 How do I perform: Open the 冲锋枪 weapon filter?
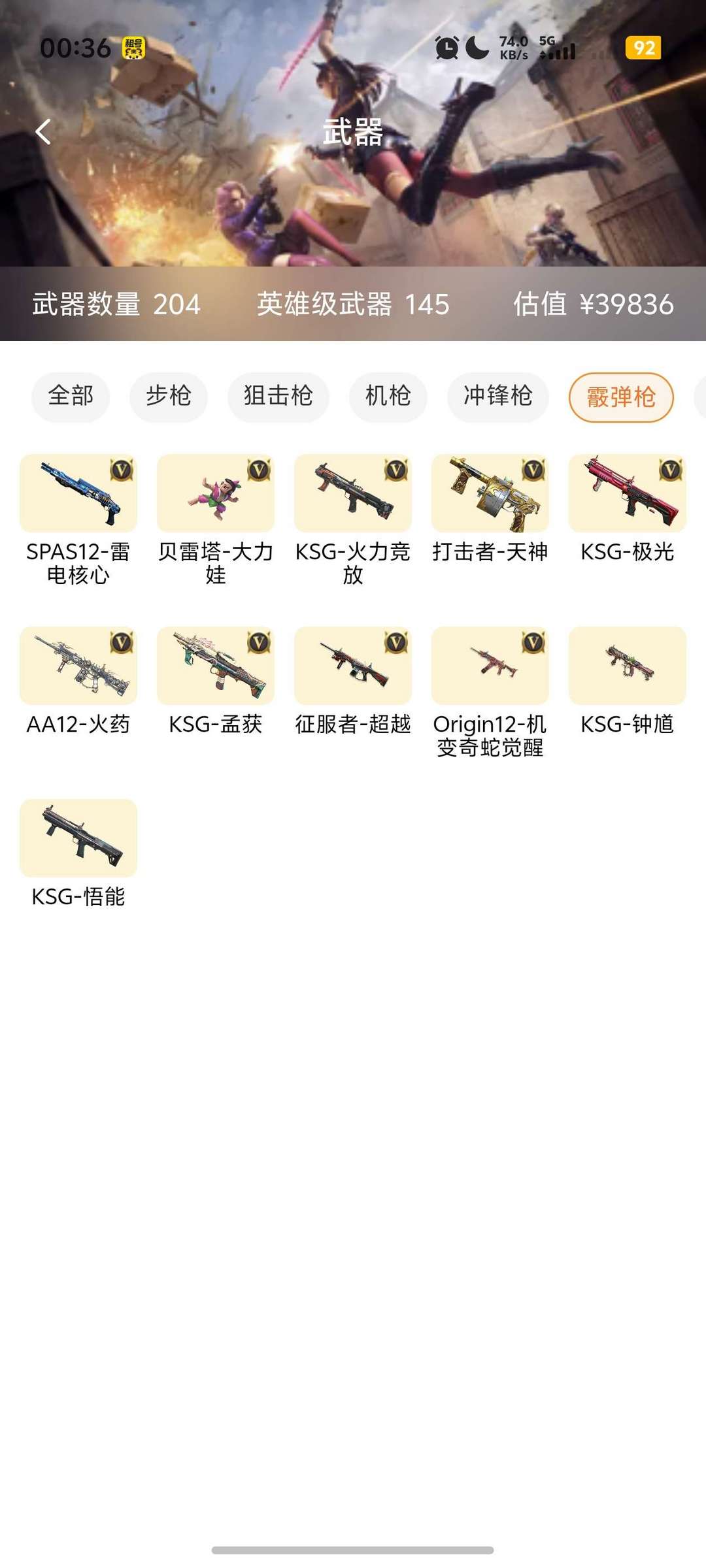pos(497,397)
